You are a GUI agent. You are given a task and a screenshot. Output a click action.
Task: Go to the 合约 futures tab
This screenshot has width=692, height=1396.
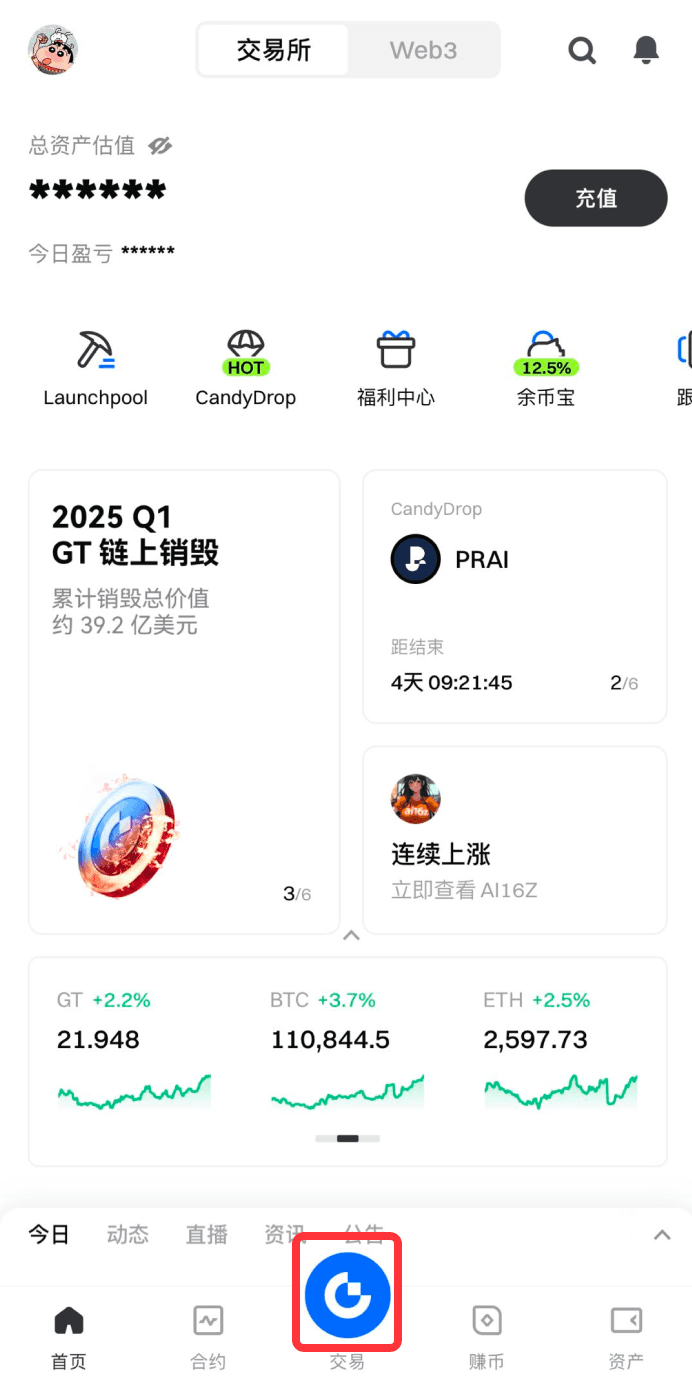click(208, 1335)
